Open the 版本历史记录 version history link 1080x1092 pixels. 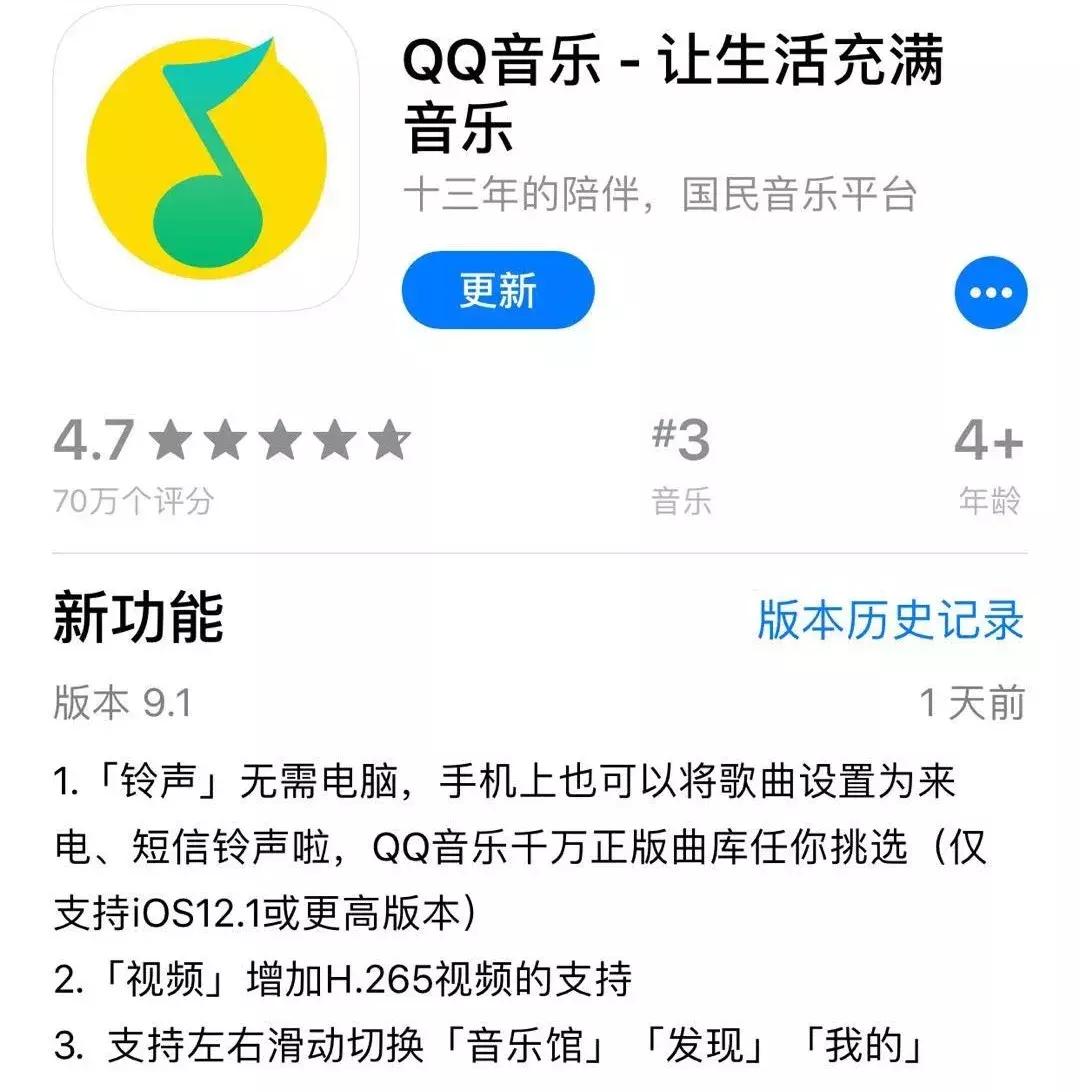(x=890, y=622)
